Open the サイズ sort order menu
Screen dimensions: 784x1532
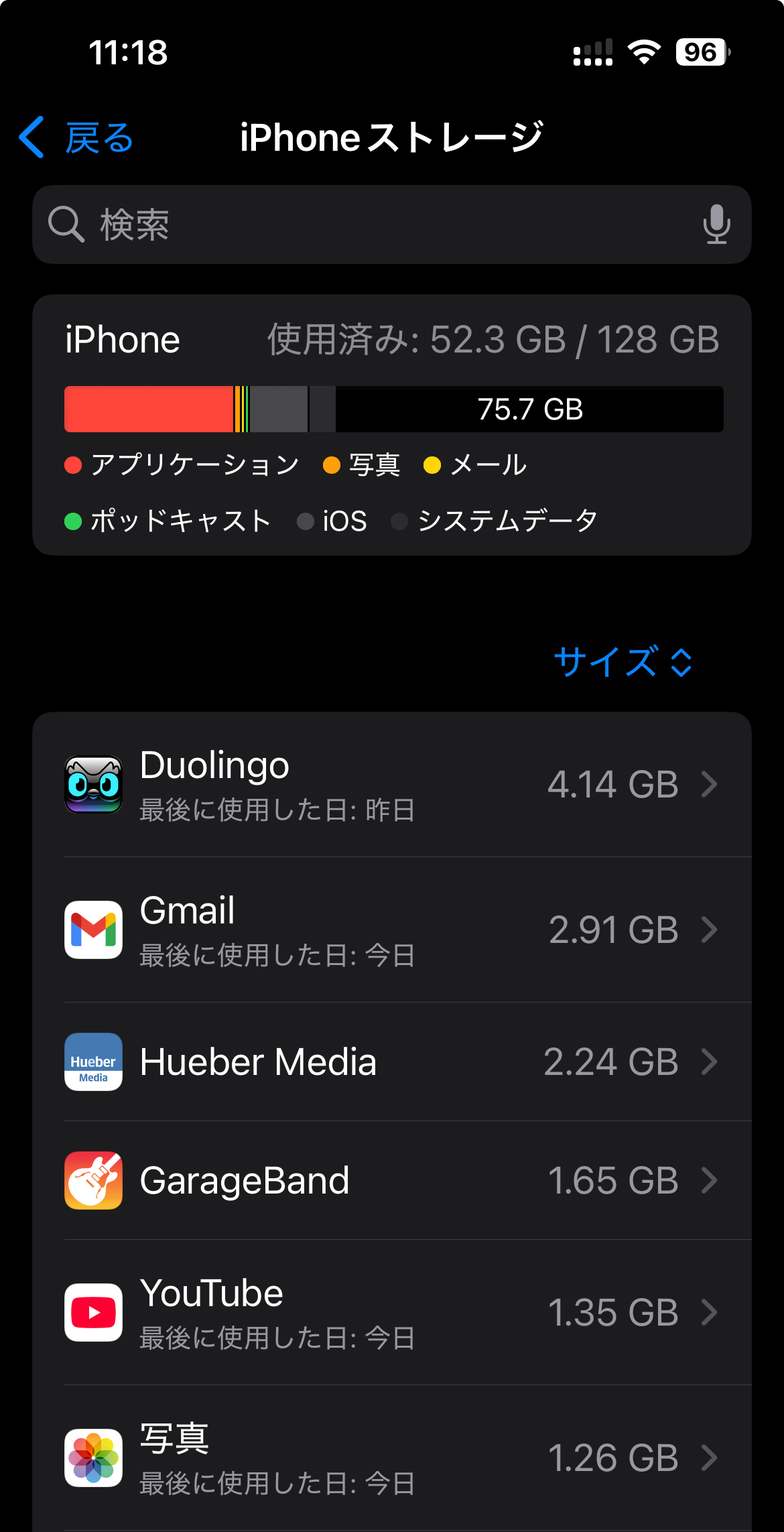623,662
